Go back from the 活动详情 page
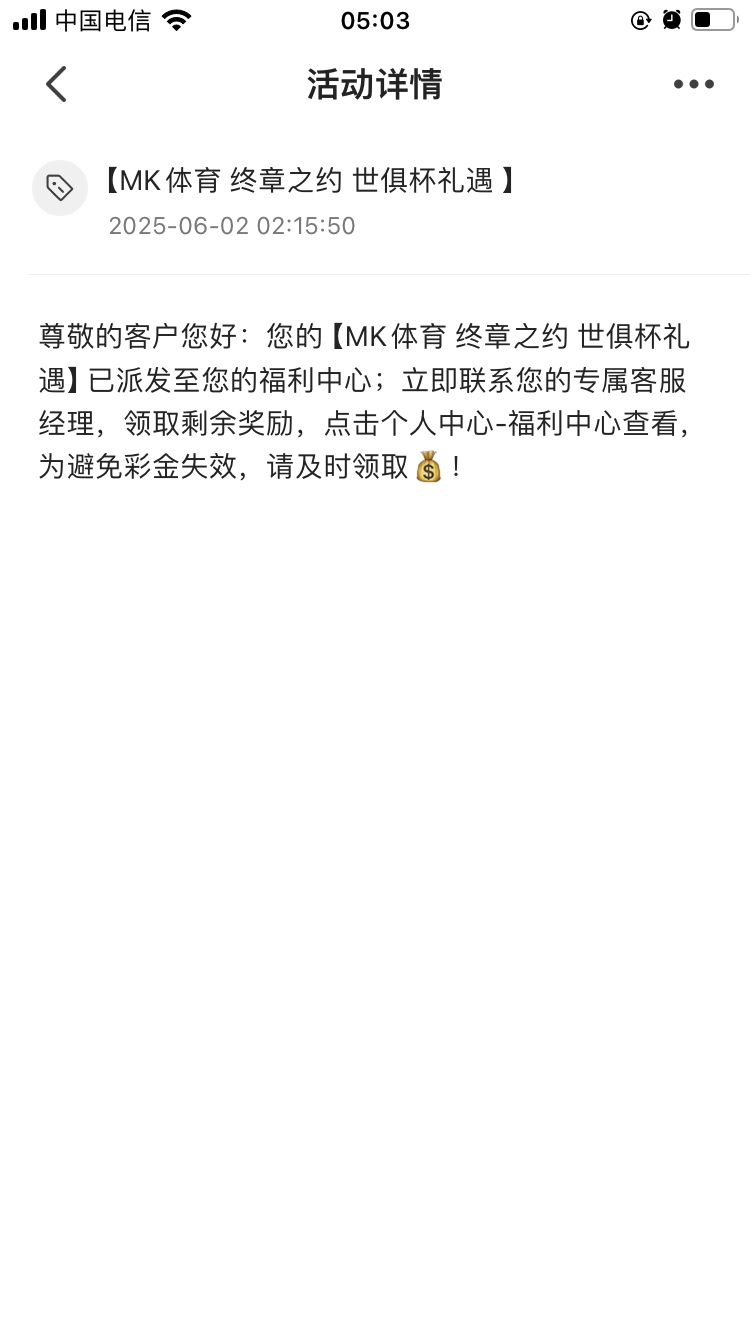 click(56, 84)
